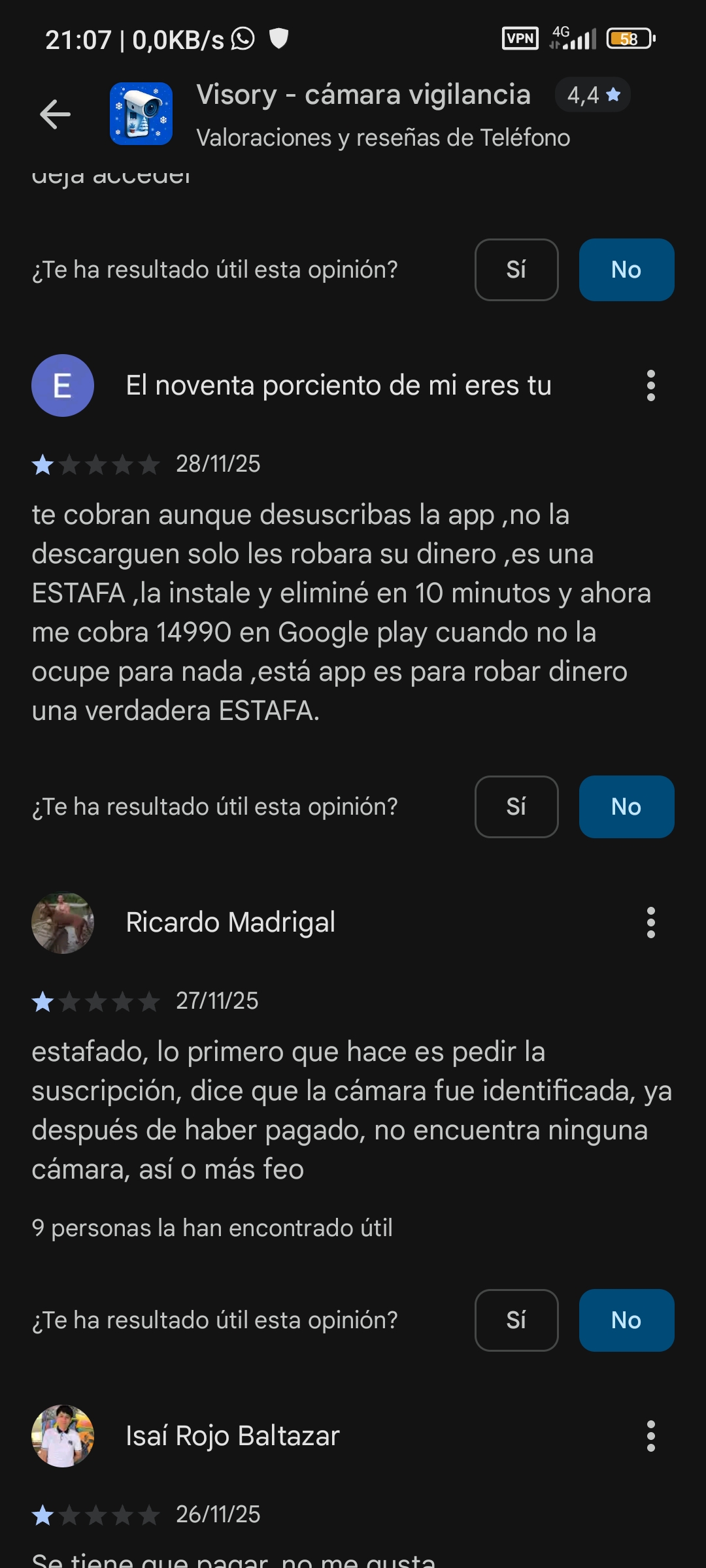
Task: Tap No on the partially visible top review
Action: [x=626, y=270]
